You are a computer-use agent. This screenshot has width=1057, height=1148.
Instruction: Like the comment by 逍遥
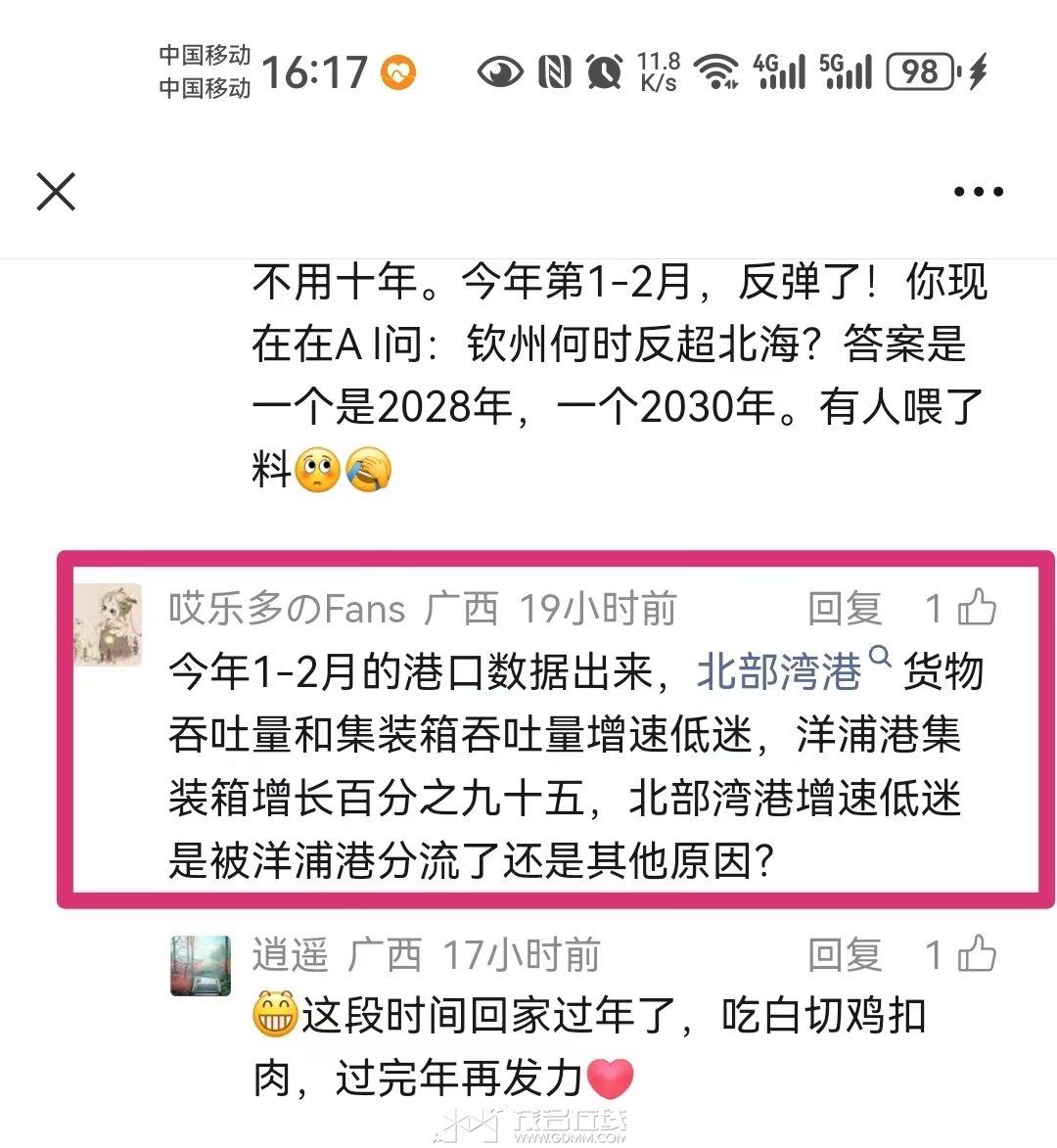tap(976, 954)
